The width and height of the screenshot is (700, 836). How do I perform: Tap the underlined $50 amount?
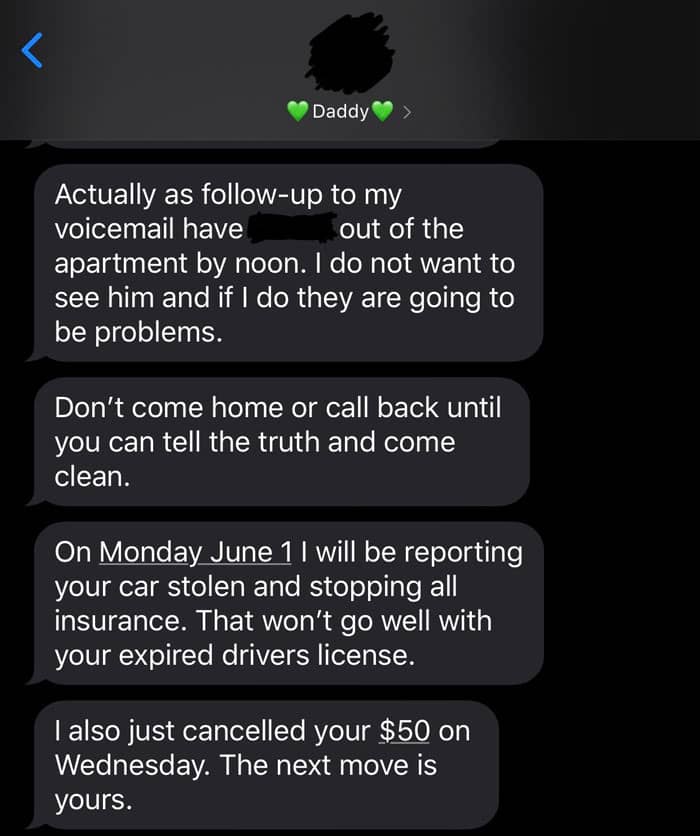click(x=404, y=731)
